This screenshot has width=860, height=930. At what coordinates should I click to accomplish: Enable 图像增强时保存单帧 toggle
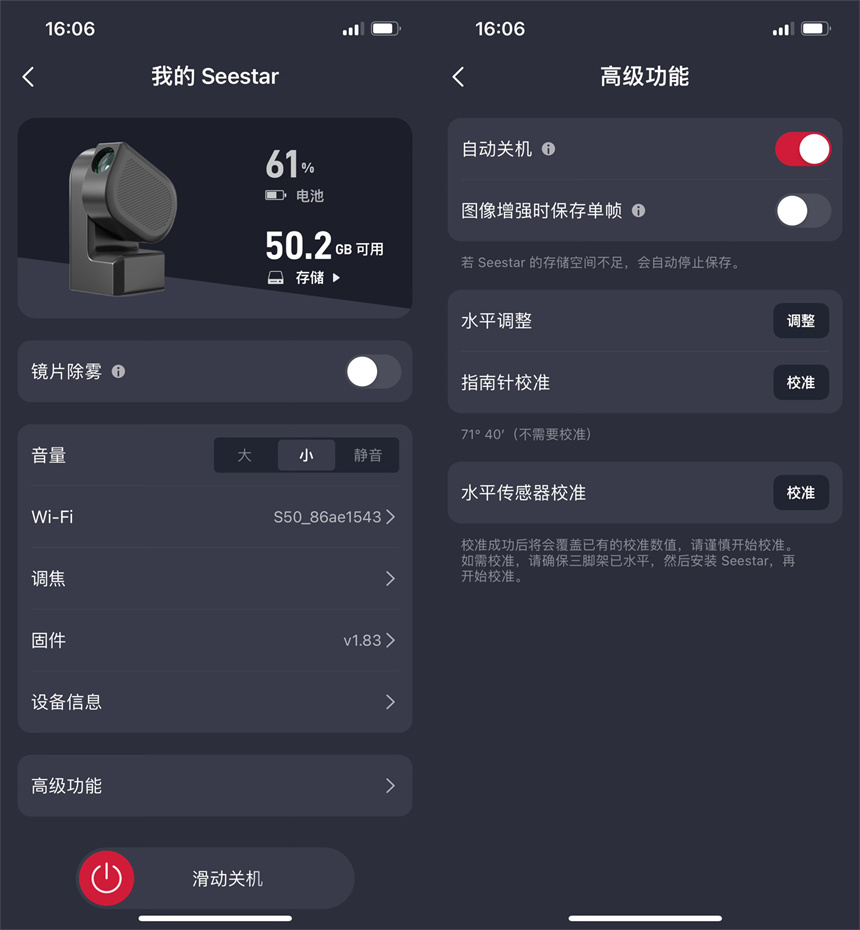(802, 211)
